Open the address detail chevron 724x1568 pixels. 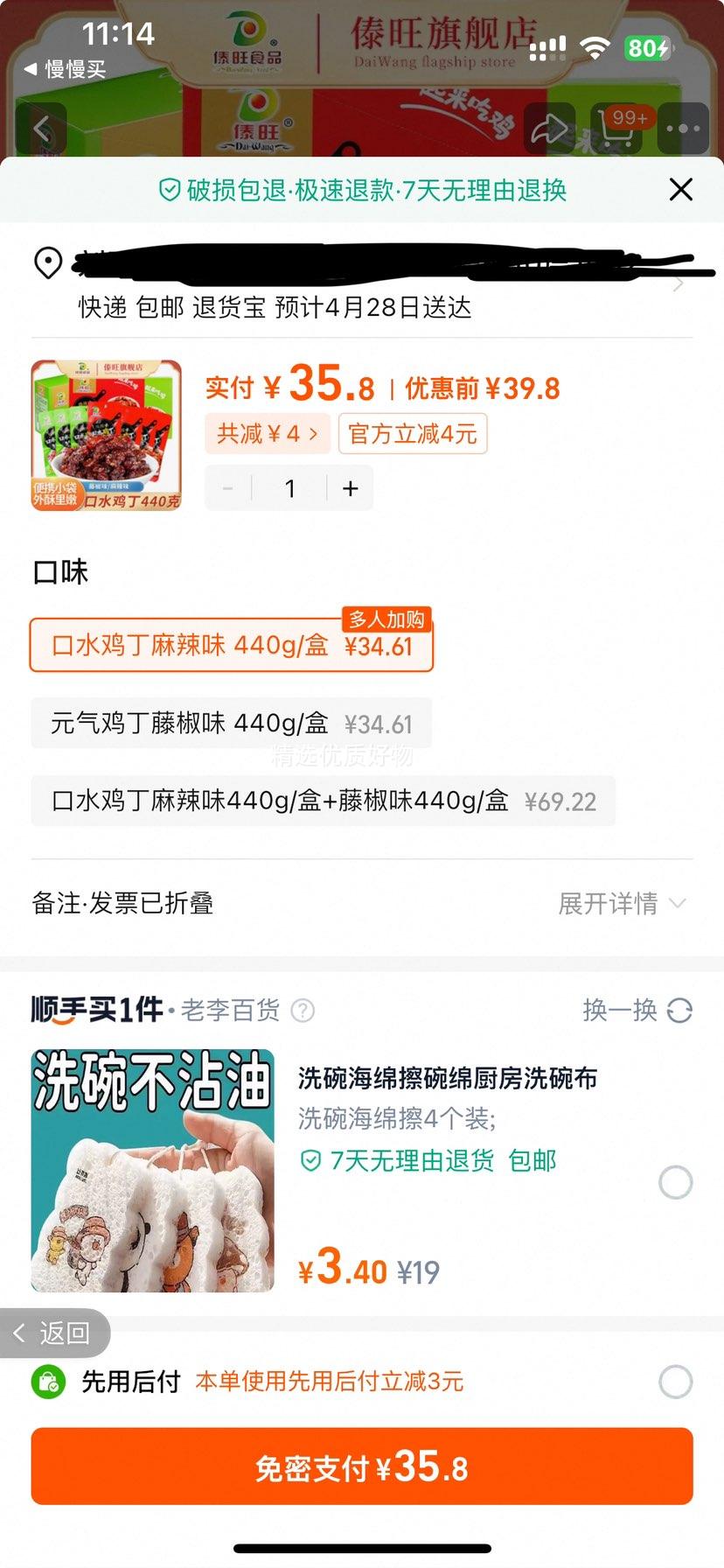tap(678, 283)
